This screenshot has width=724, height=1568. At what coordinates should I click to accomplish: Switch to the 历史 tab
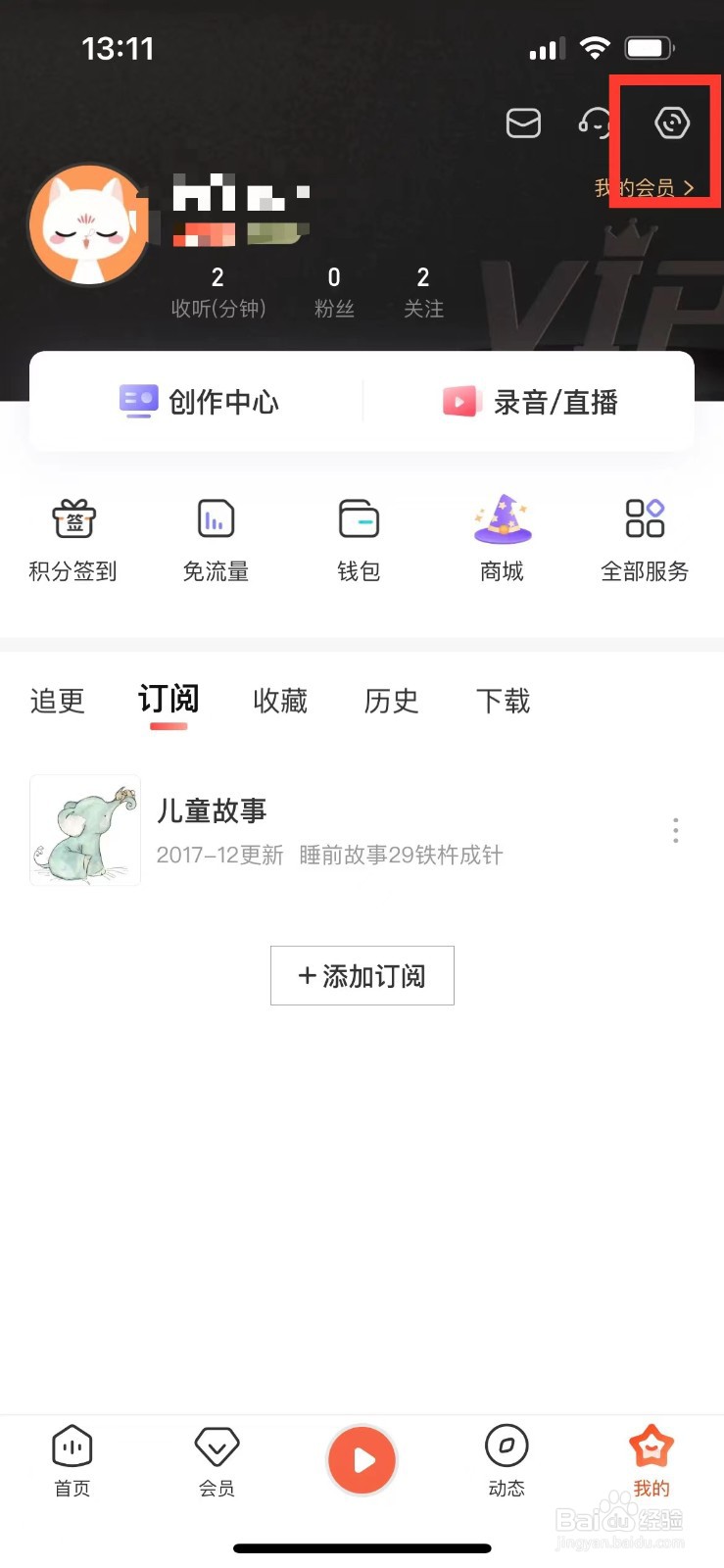click(x=391, y=701)
